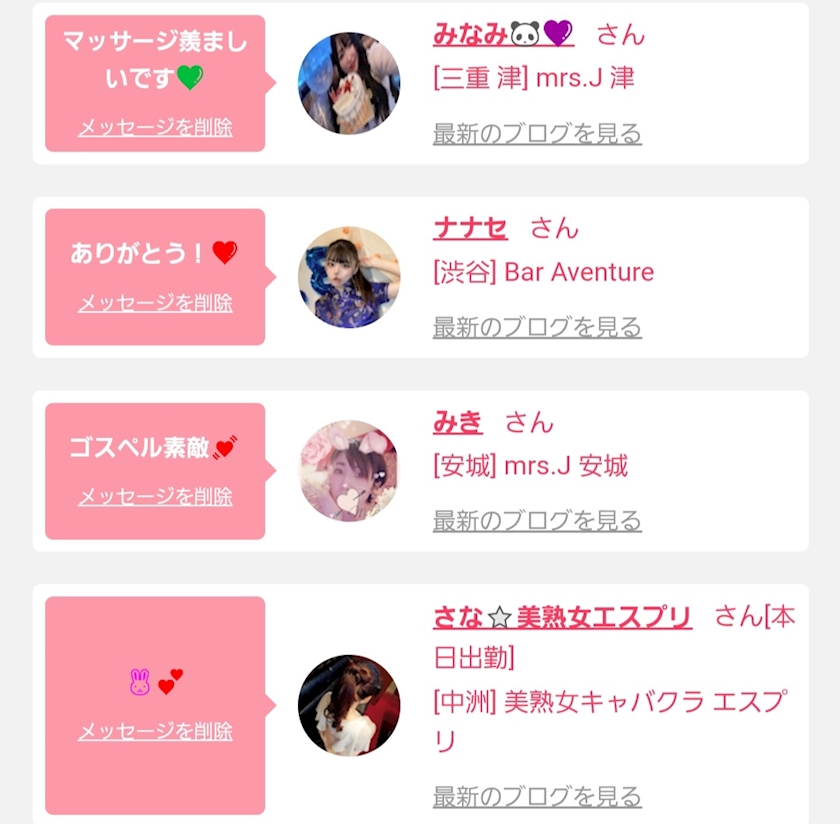The width and height of the screenshot is (840, 824).
Task: View ナナセ's latest blog
Action: tap(537, 327)
